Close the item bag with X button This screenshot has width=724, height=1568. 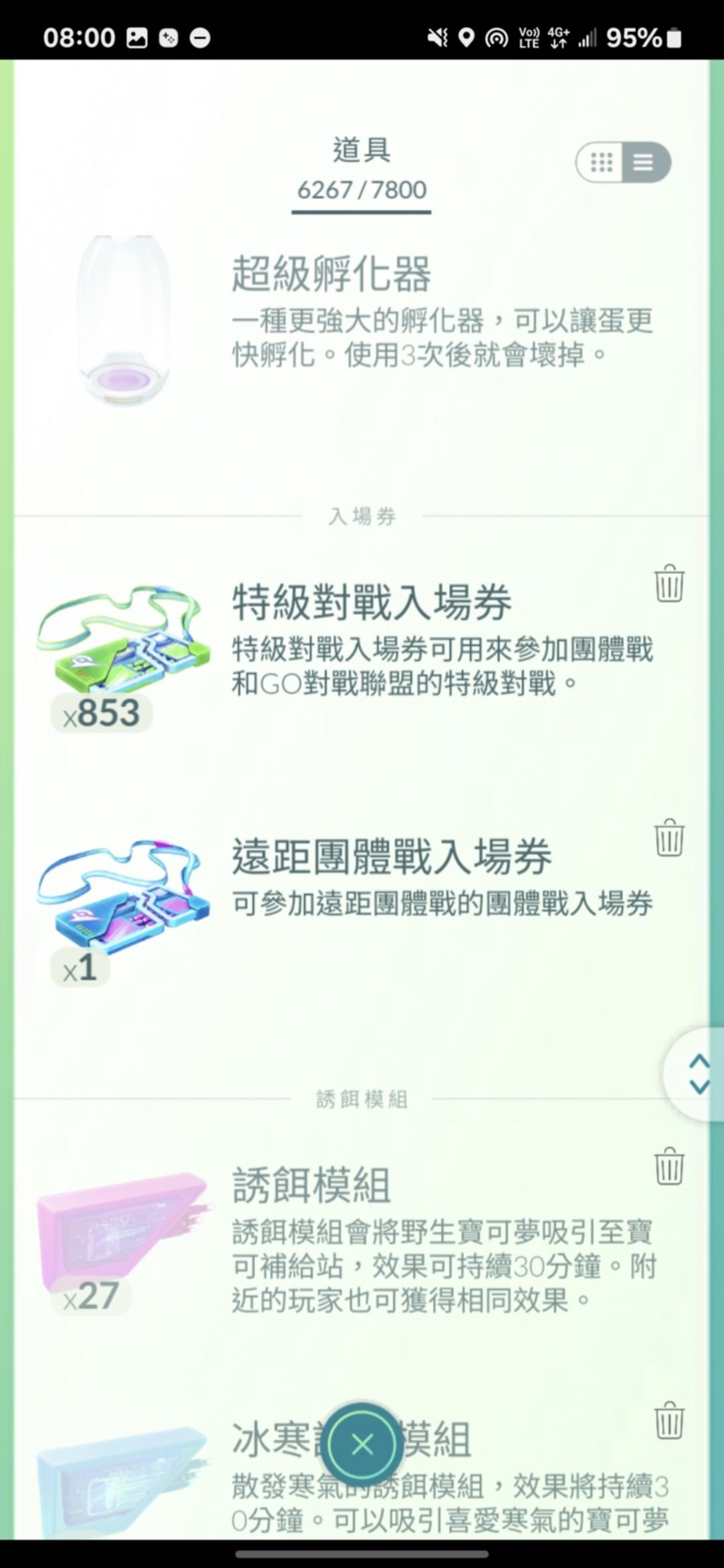(x=362, y=1445)
